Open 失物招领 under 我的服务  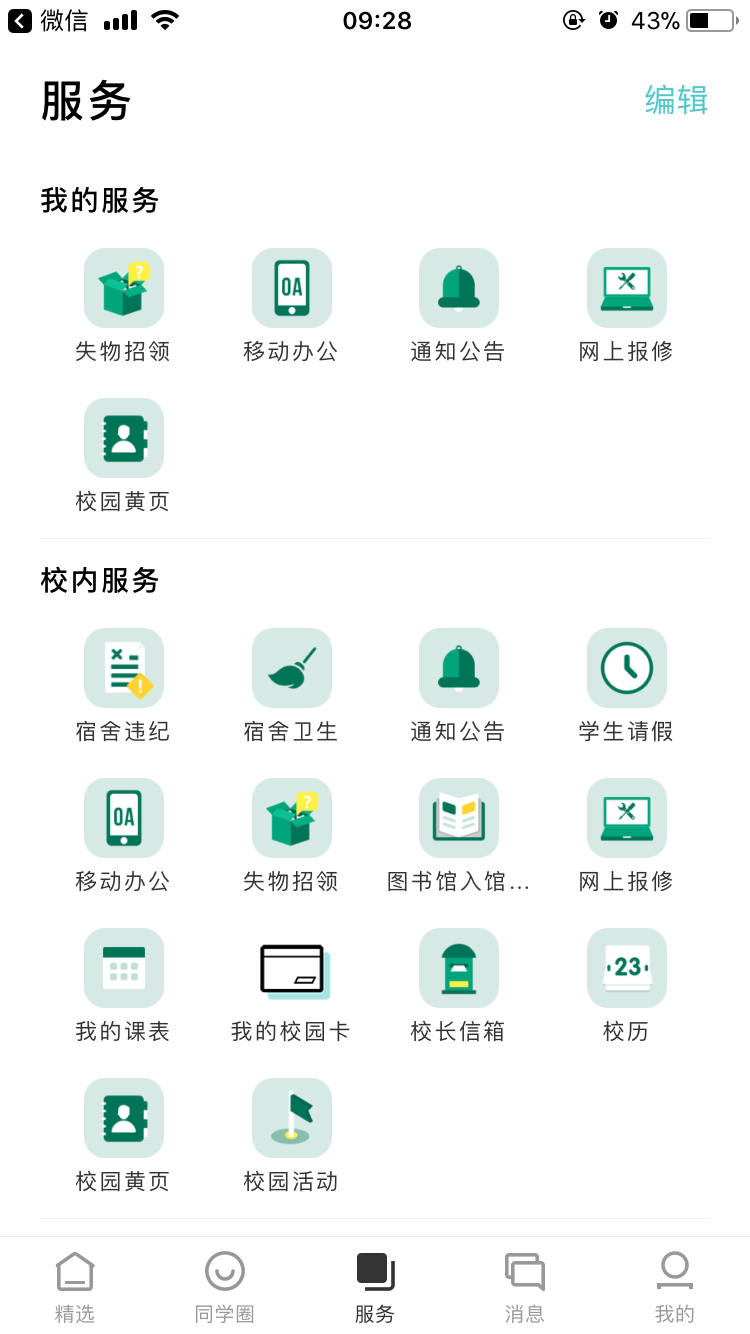coord(124,306)
